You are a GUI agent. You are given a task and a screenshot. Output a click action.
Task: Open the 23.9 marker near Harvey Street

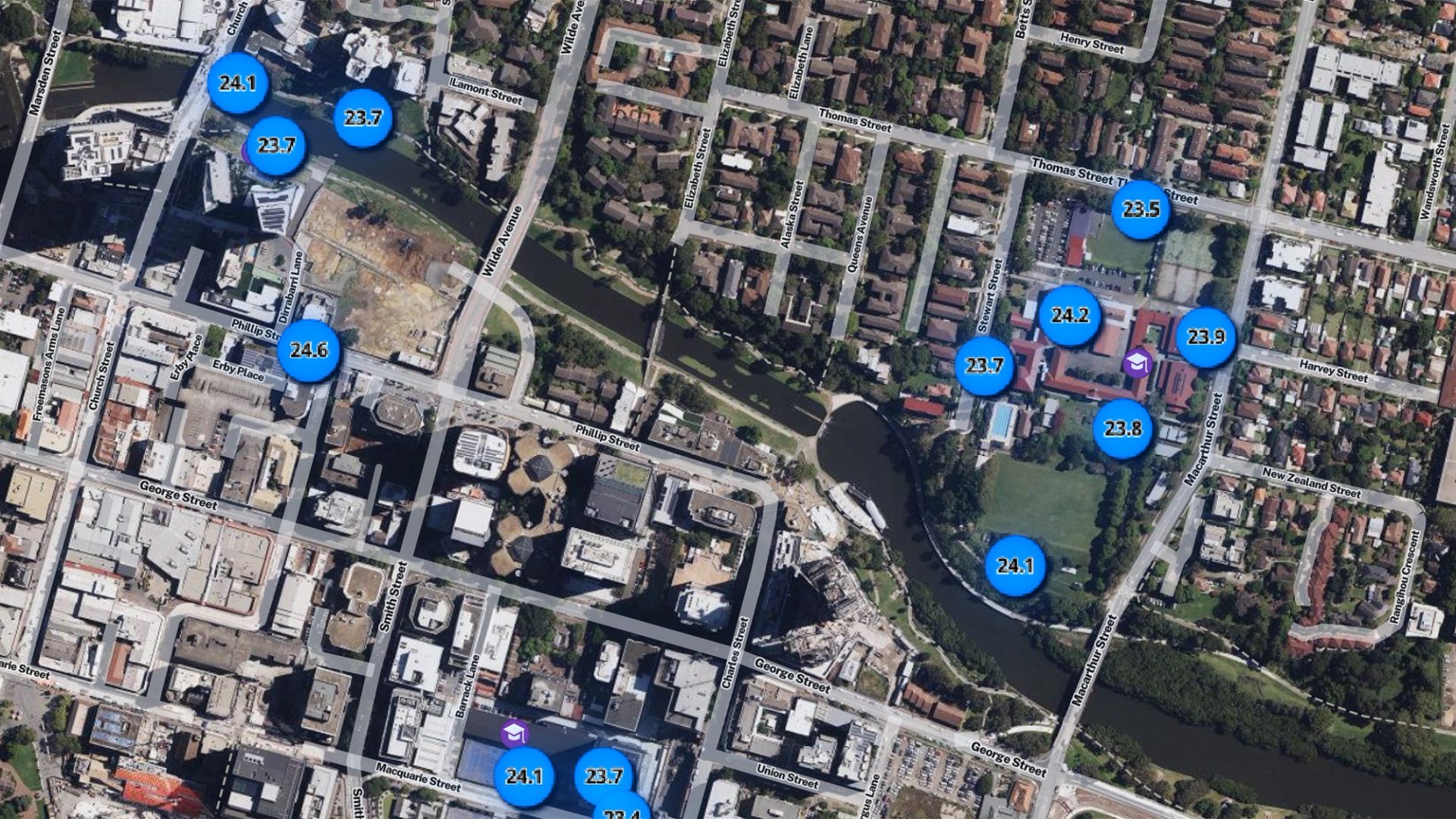point(1206,337)
